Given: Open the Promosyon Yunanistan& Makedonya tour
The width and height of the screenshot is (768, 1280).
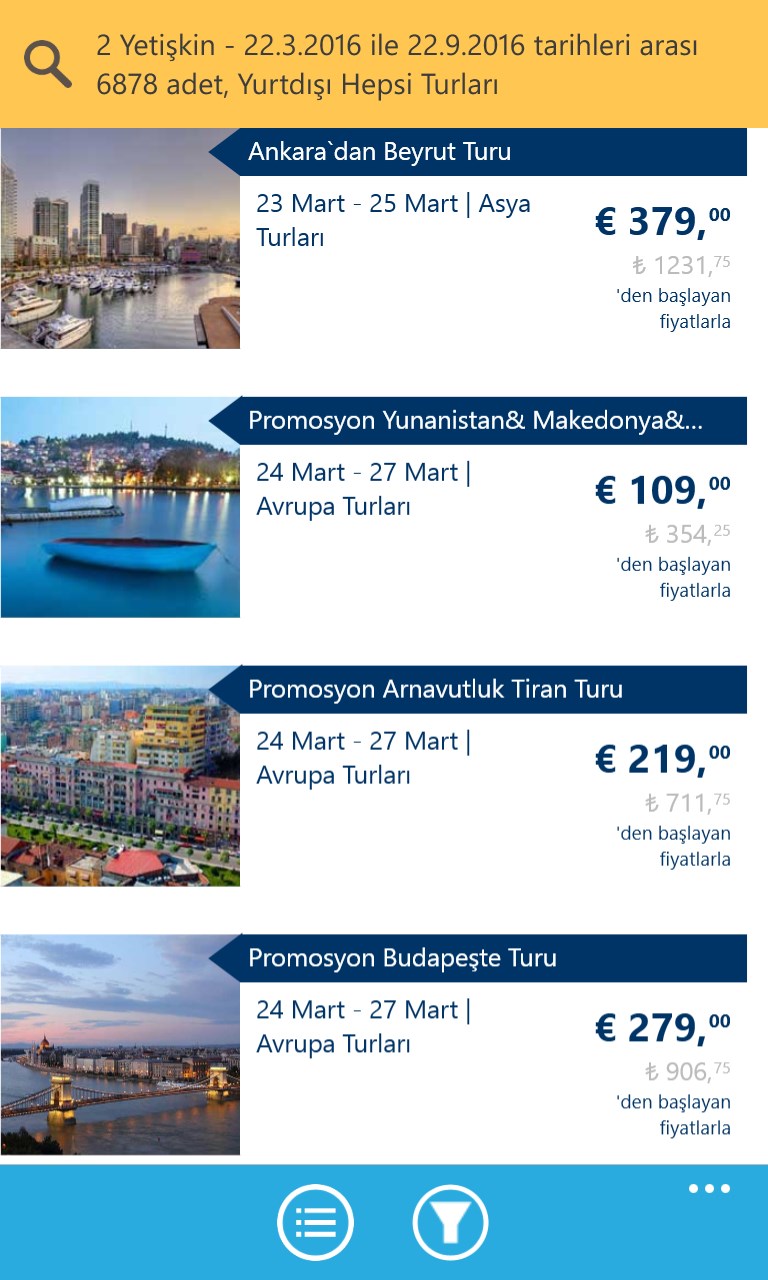Looking at the screenshot, I should (374, 507).
